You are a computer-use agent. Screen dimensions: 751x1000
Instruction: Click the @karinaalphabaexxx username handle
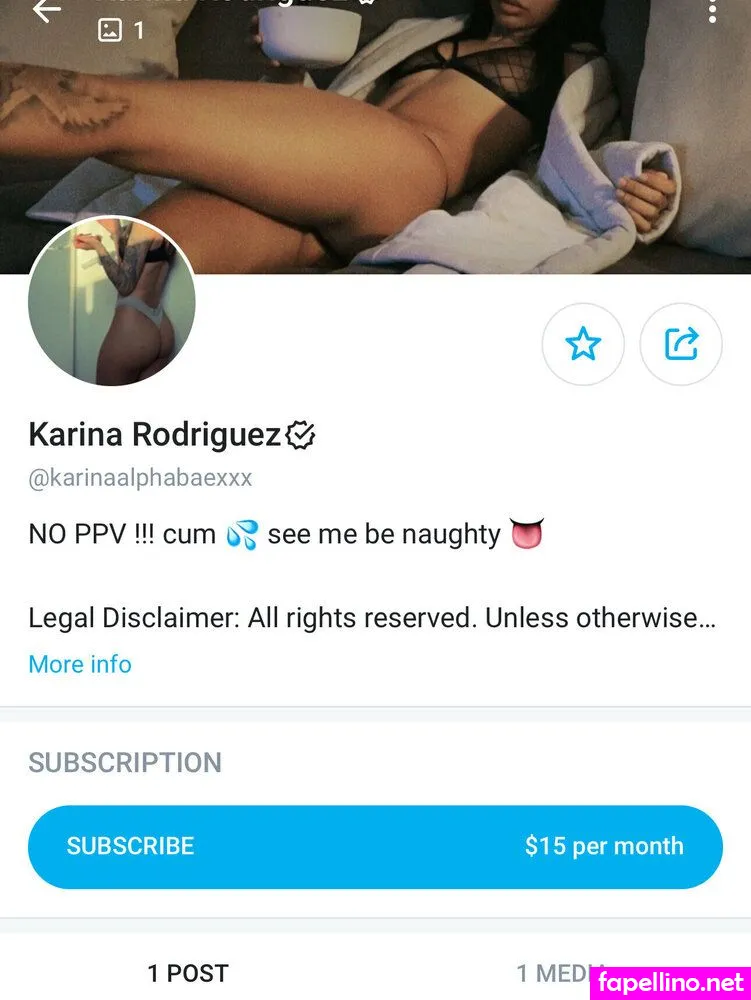[141, 478]
